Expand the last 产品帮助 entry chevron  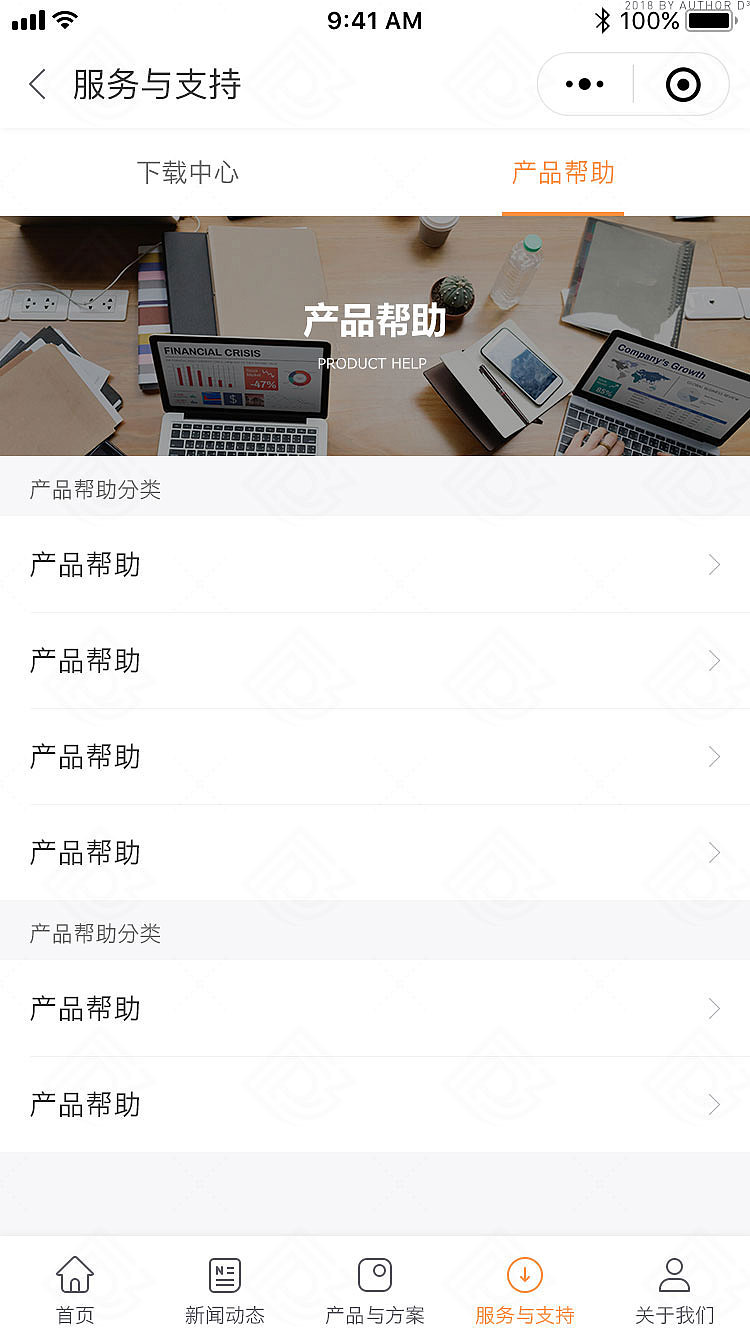(x=714, y=1105)
